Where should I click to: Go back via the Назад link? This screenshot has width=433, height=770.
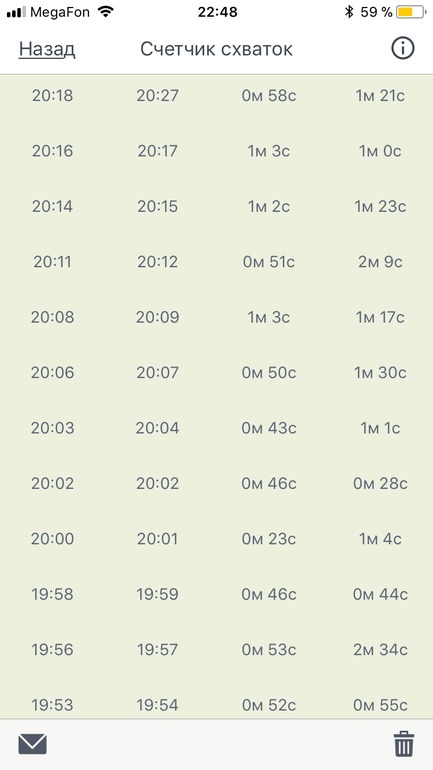[x=47, y=49]
